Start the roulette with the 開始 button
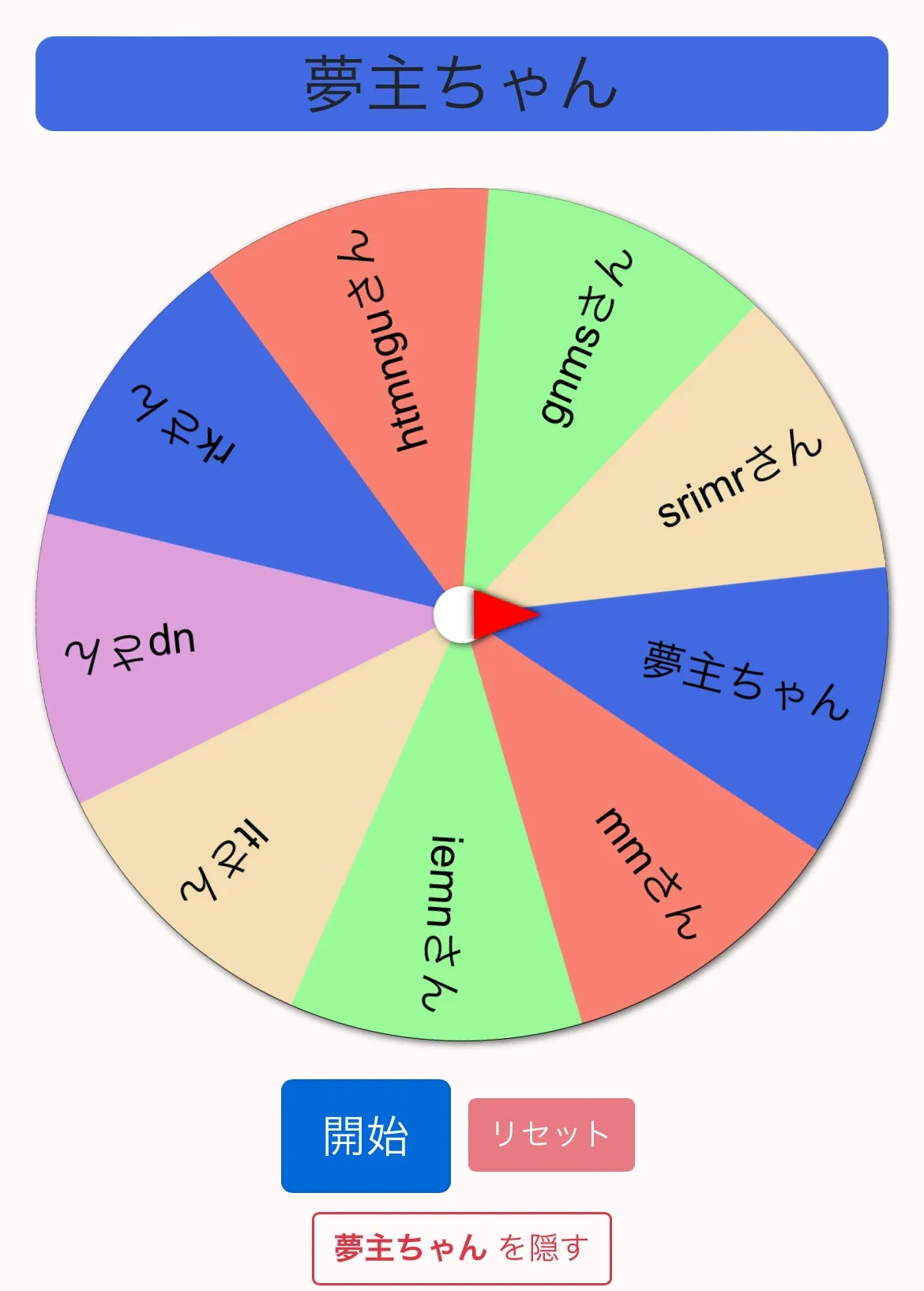This screenshot has height=1291, width=924. 366,1135
